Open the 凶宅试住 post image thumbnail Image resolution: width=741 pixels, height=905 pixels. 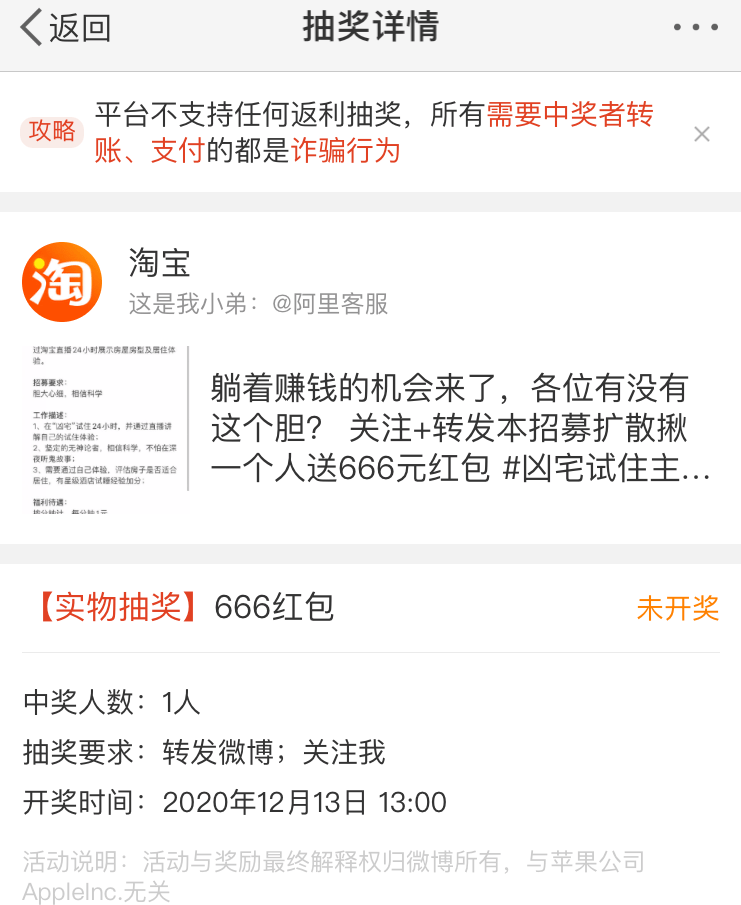(109, 429)
